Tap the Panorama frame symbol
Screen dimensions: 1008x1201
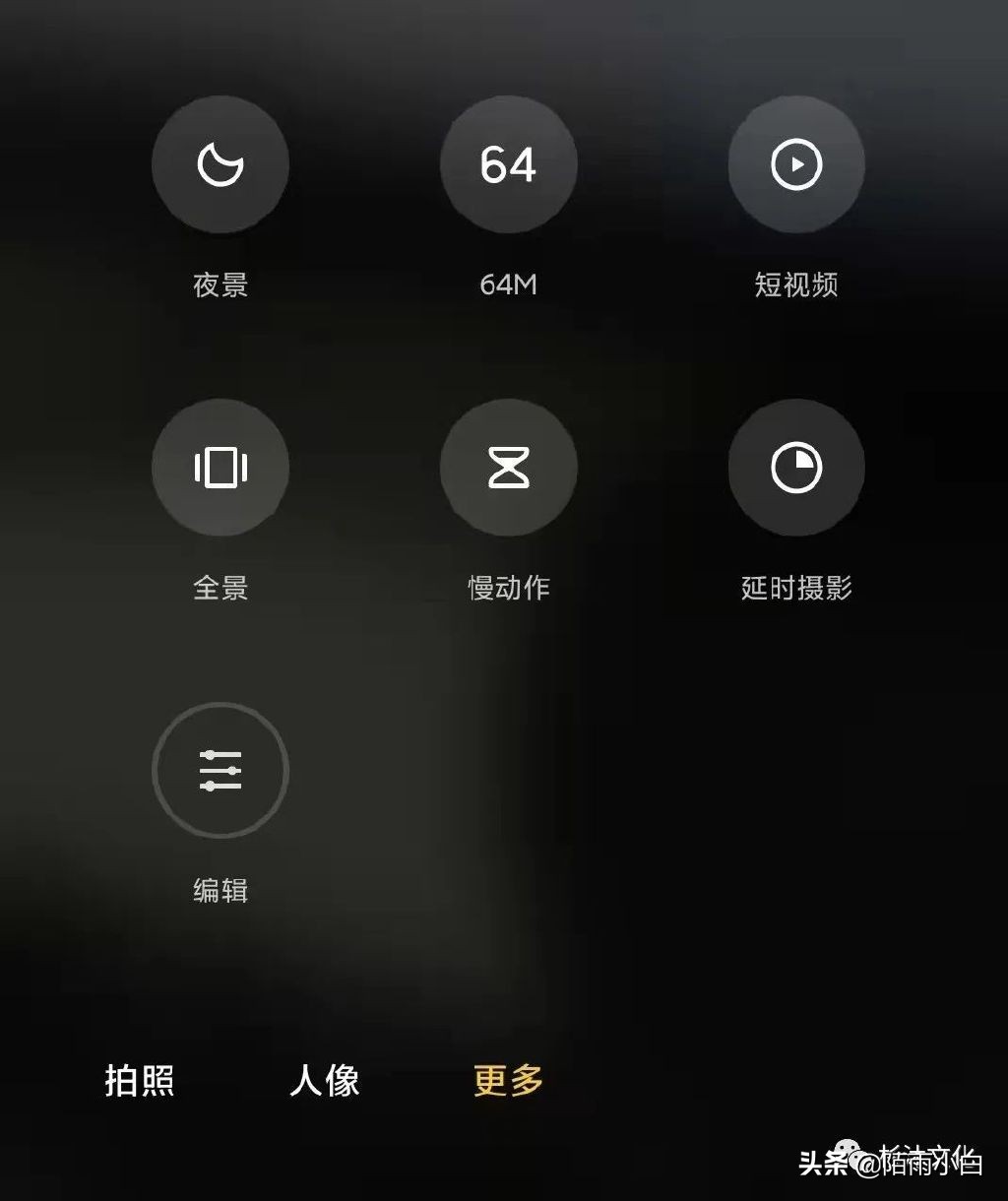(x=220, y=469)
